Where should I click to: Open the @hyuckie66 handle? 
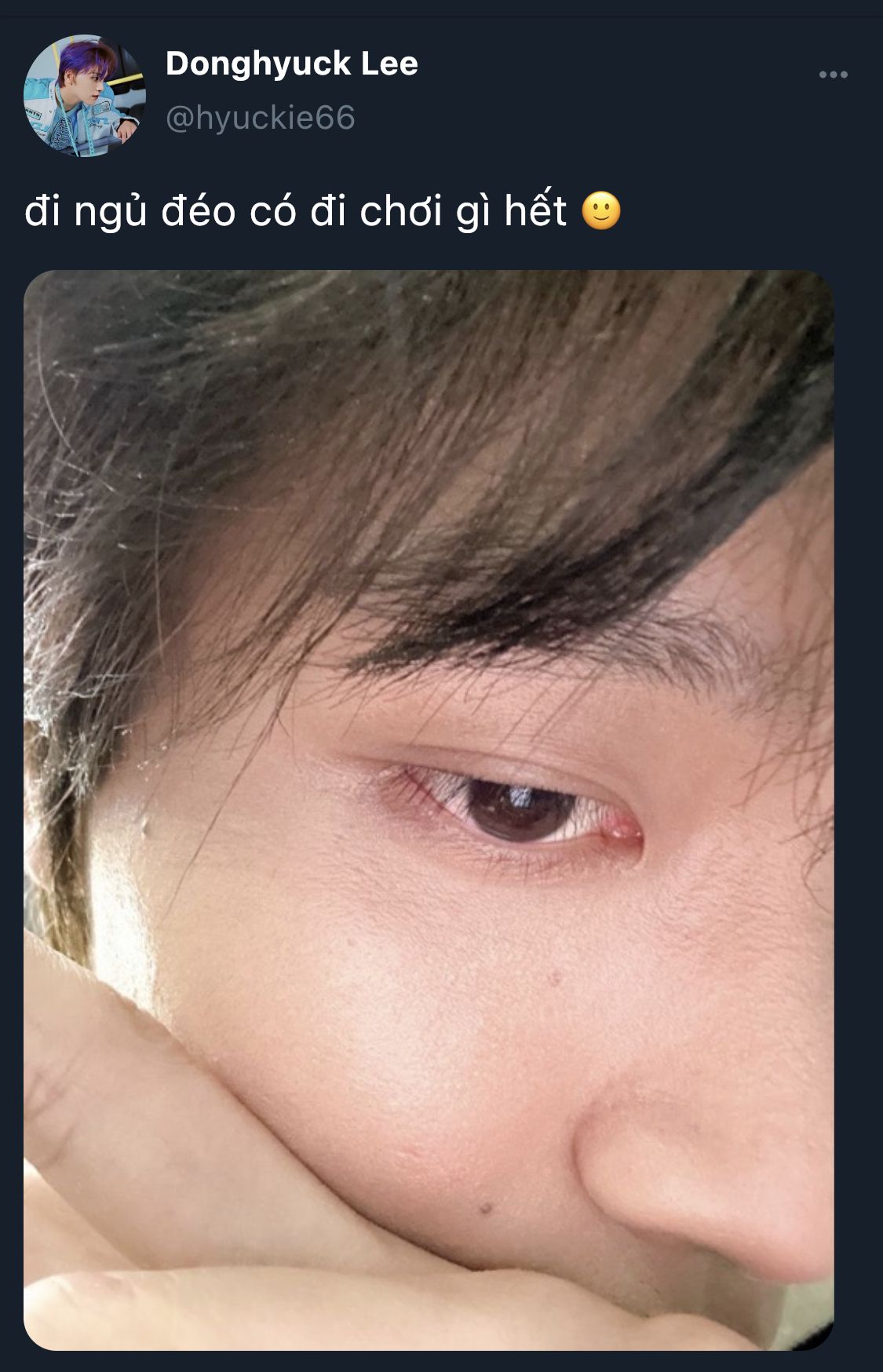click(x=260, y=118)
